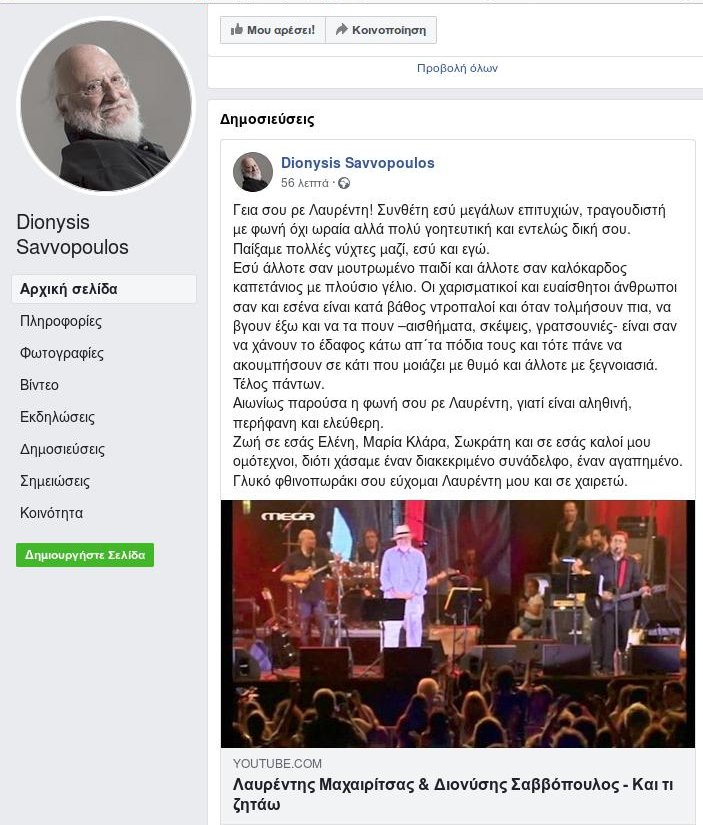Tap the Μου αρέσει like button
703x825 pixels.
pyautogui.click(x=273, y=30)
